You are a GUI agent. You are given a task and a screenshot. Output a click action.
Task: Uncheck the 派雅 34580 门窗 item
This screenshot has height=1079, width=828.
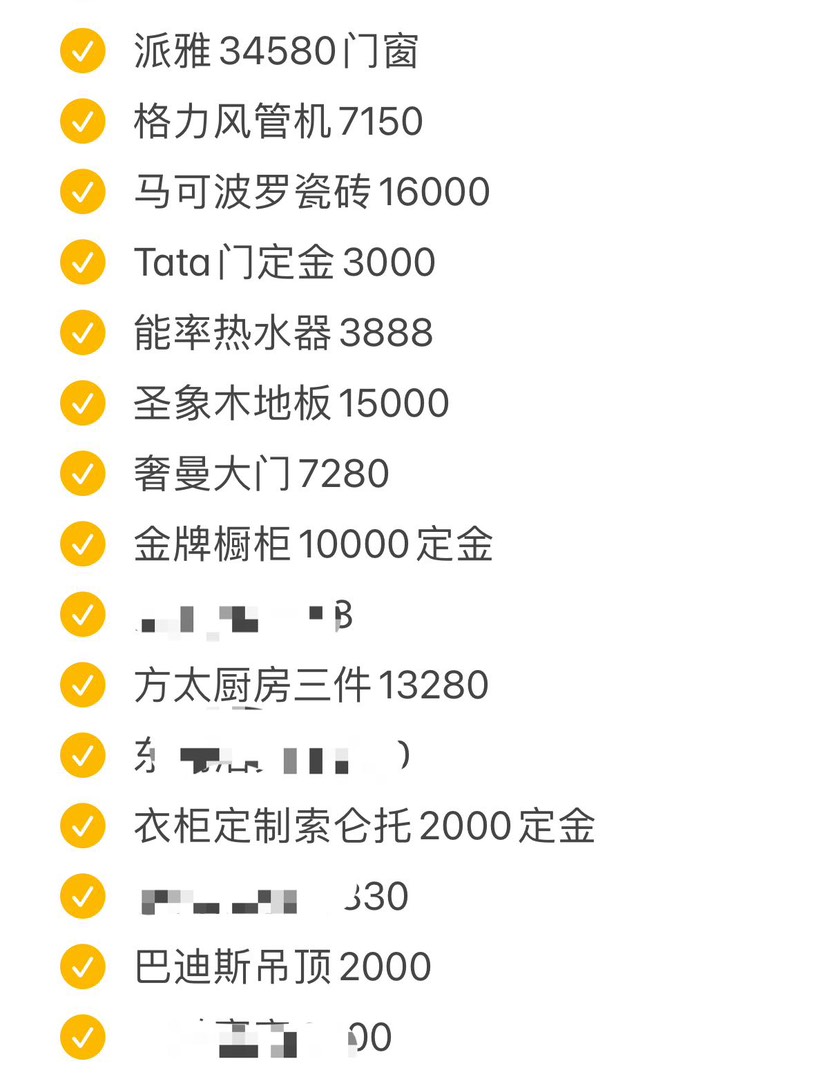[x=83, y=52]
